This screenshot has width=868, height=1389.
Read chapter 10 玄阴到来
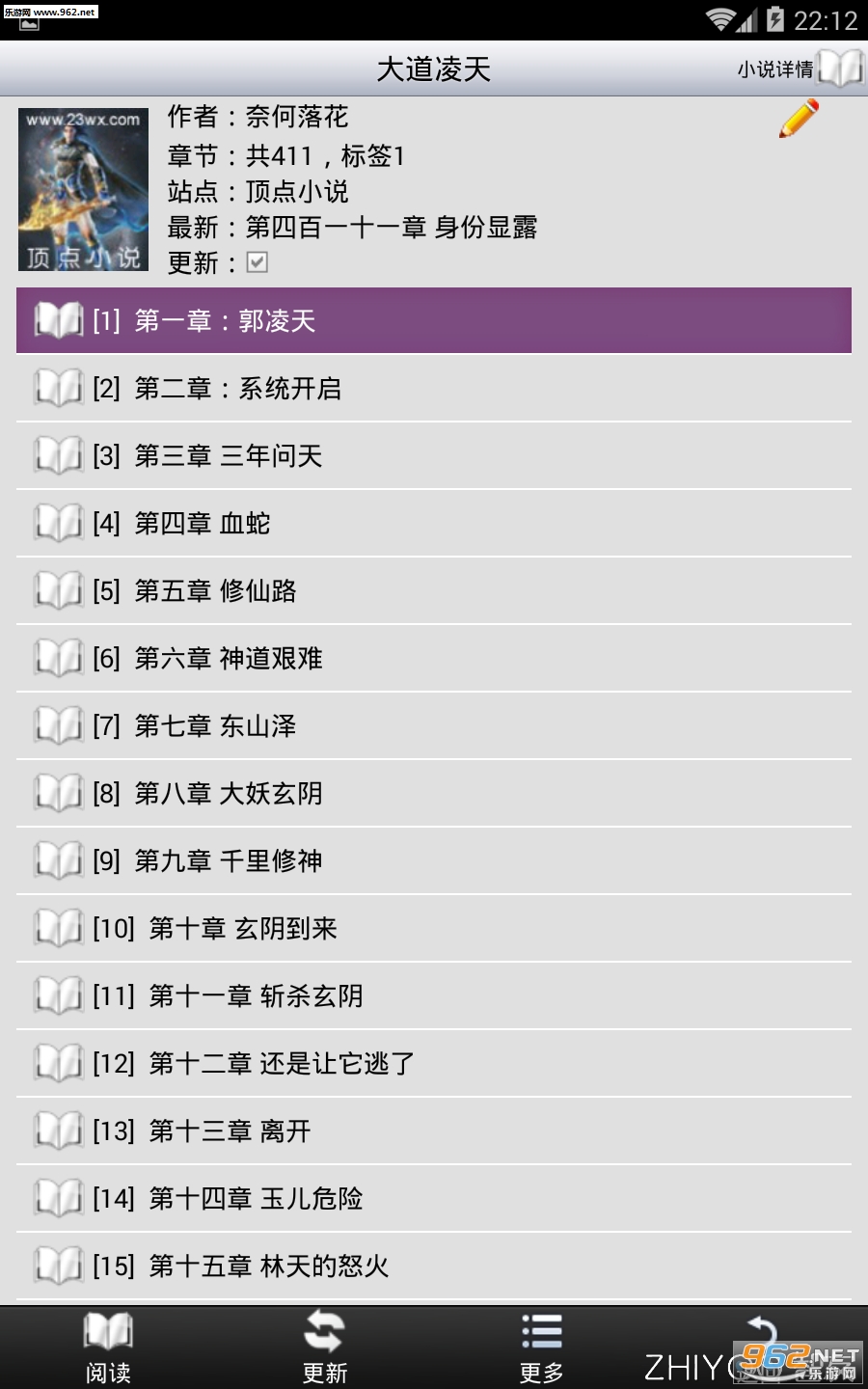click(x=434, y=928)
